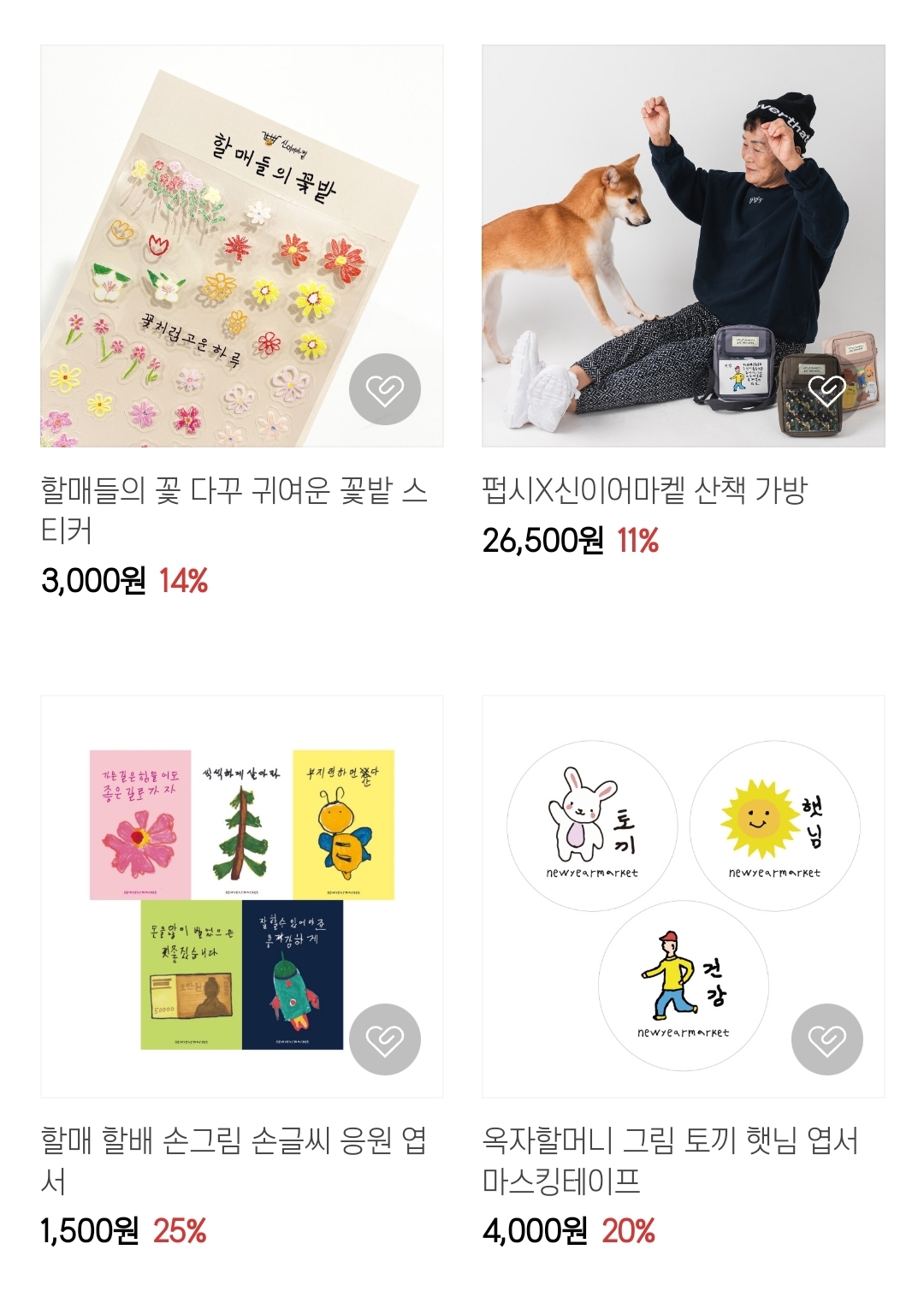Add the 산책 가방 to wishlist

tap(826, 389)
